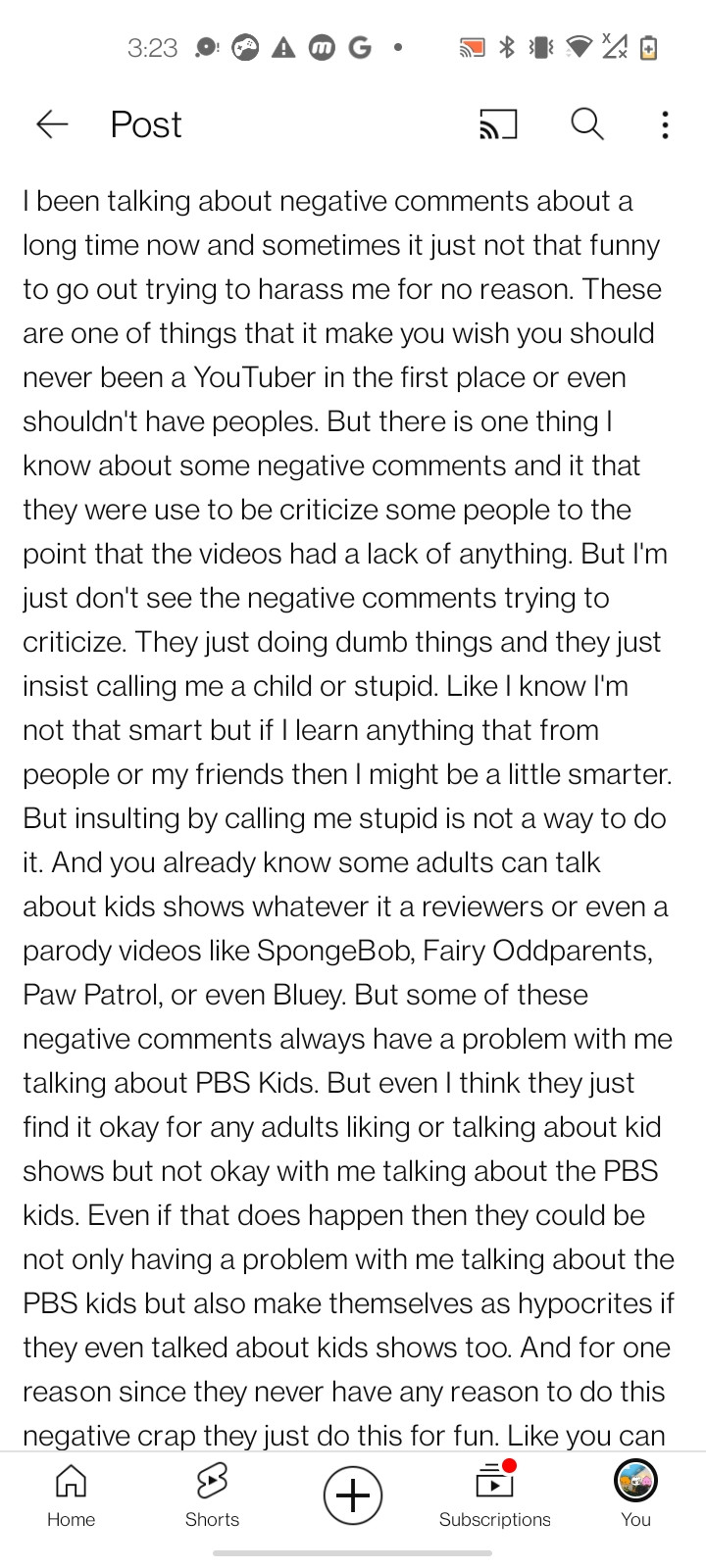Go to the You tab

click(635, 1495)
